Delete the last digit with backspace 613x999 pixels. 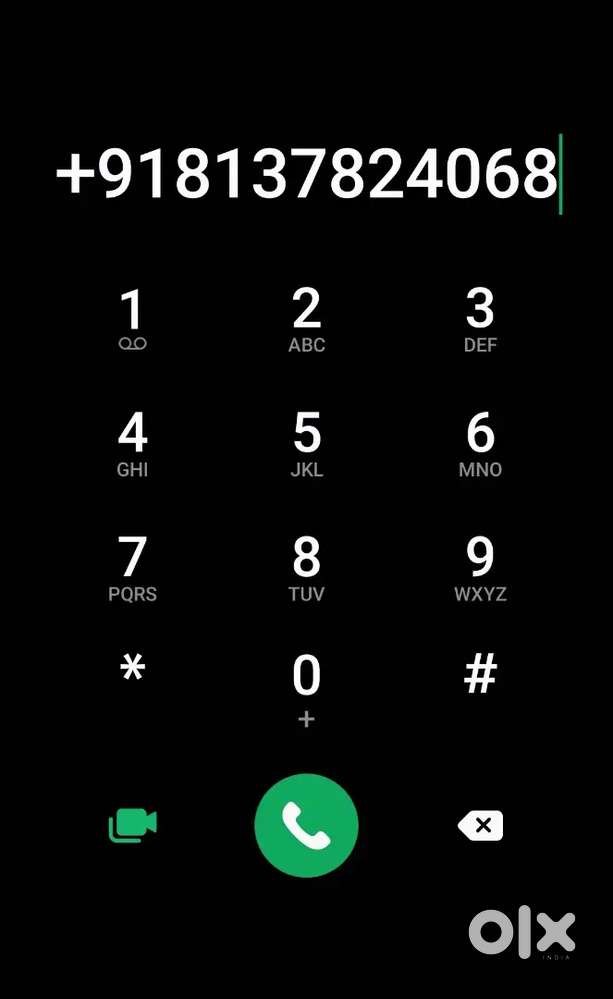[480, 825]
